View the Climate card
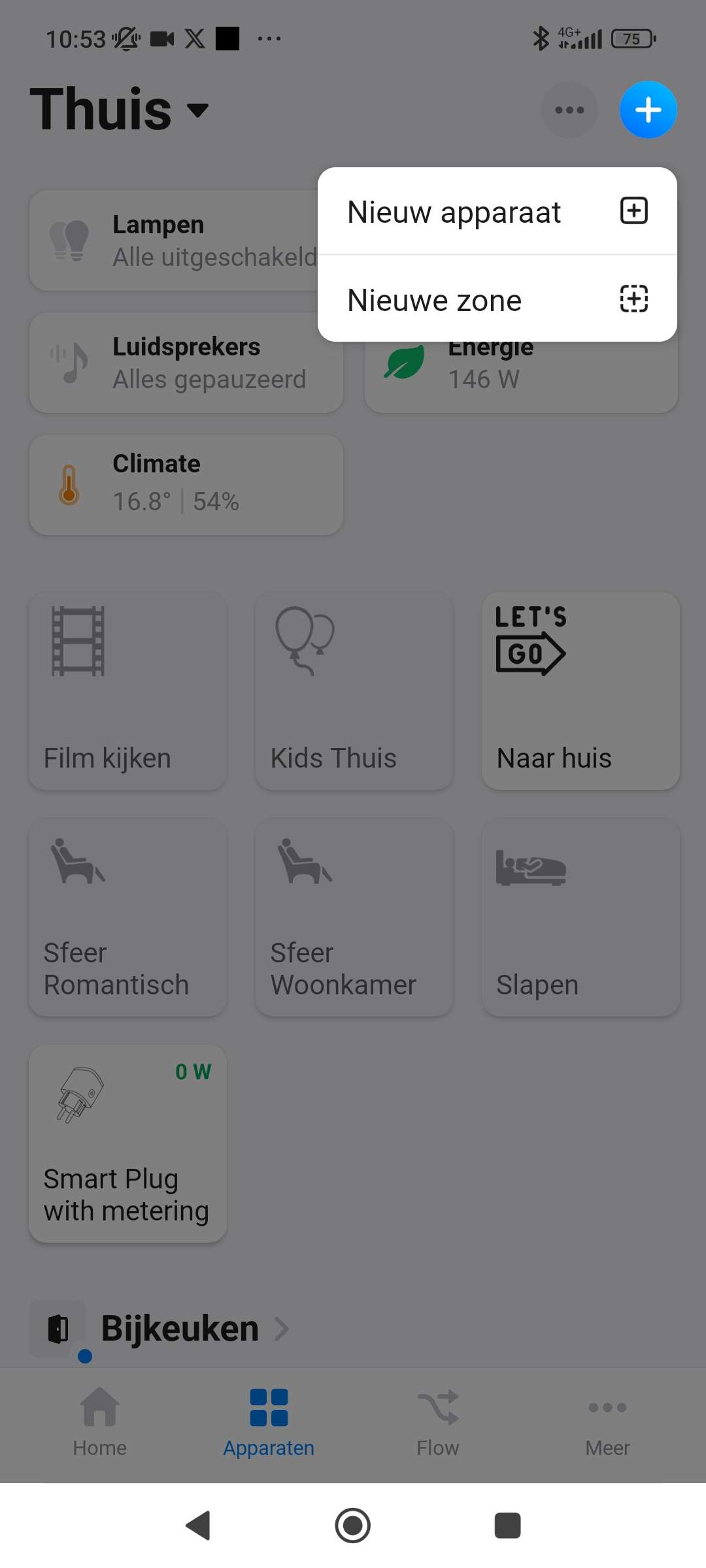 click(x=186, y=485)
